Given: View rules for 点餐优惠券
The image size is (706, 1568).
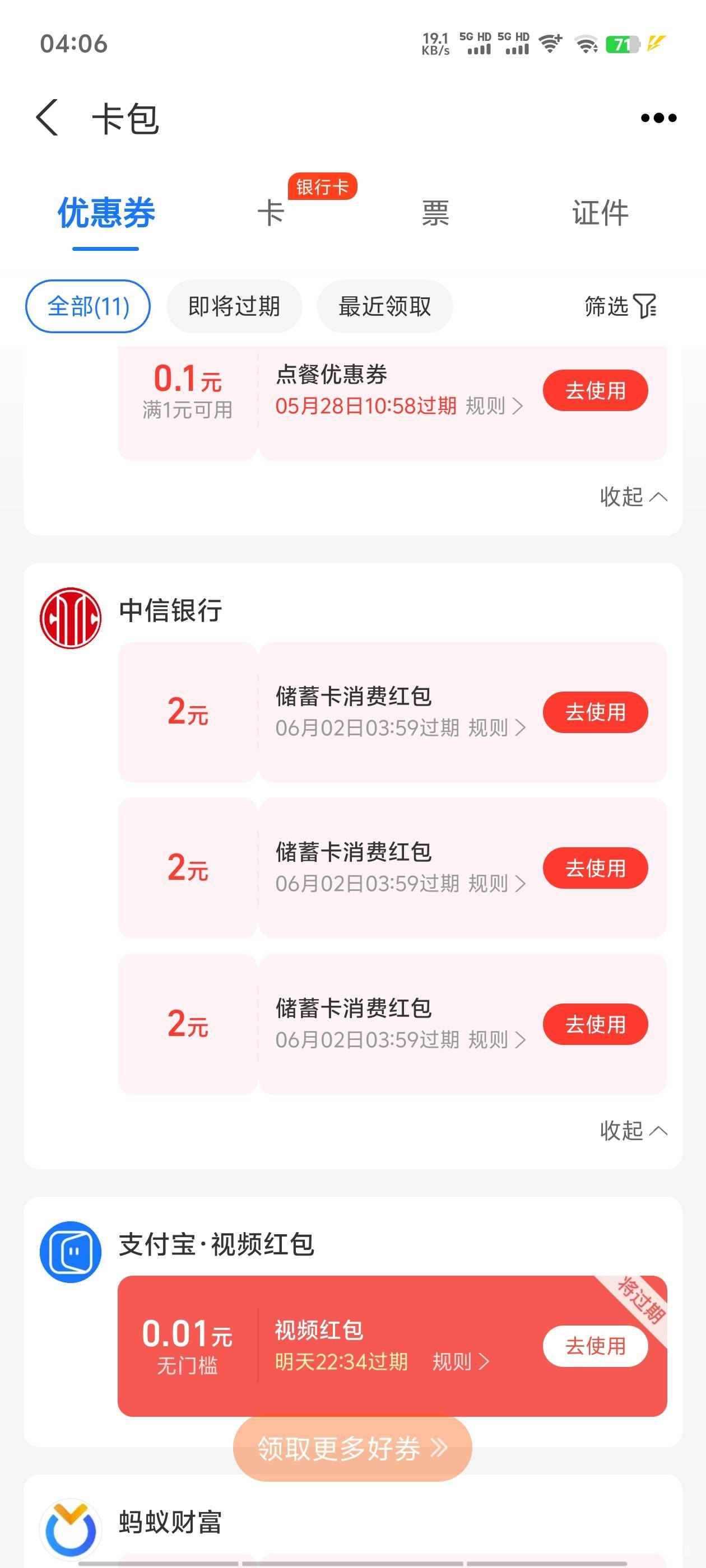Looking at the screenshot, I should [x=494, y=406].
